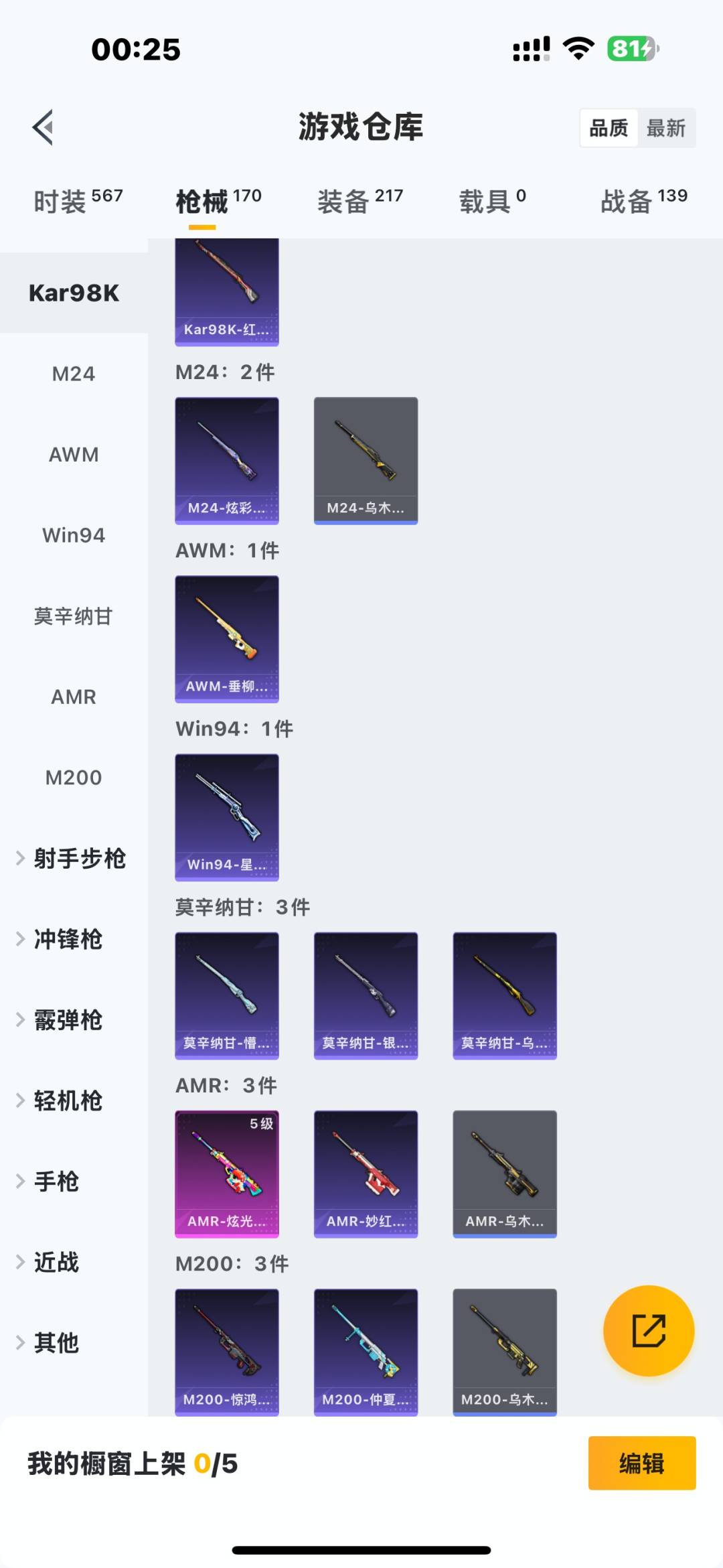723x1568 pixels.
Task: Switch to the 装备 tab
Action: 359,200
